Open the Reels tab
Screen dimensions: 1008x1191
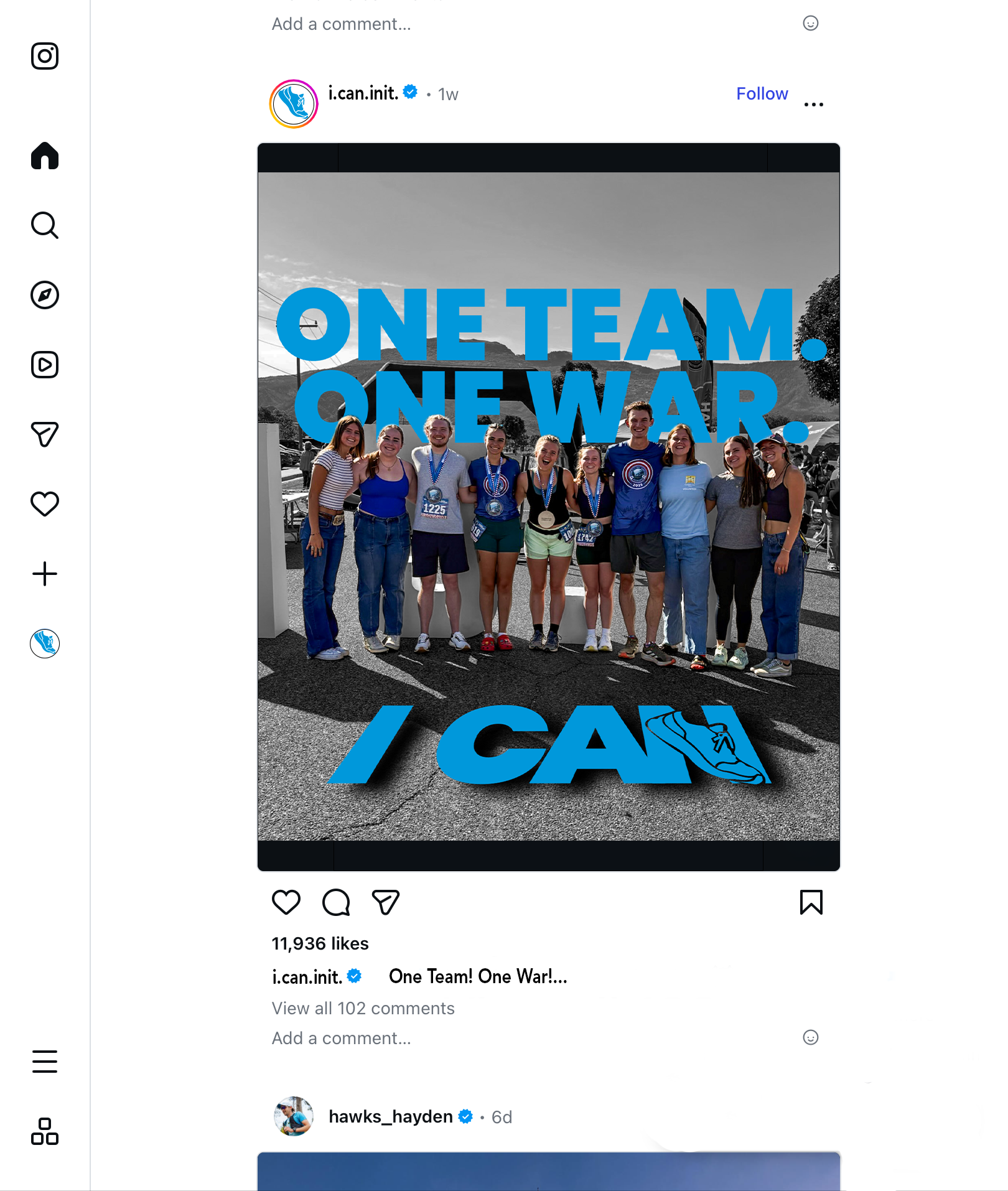(45, 365)
